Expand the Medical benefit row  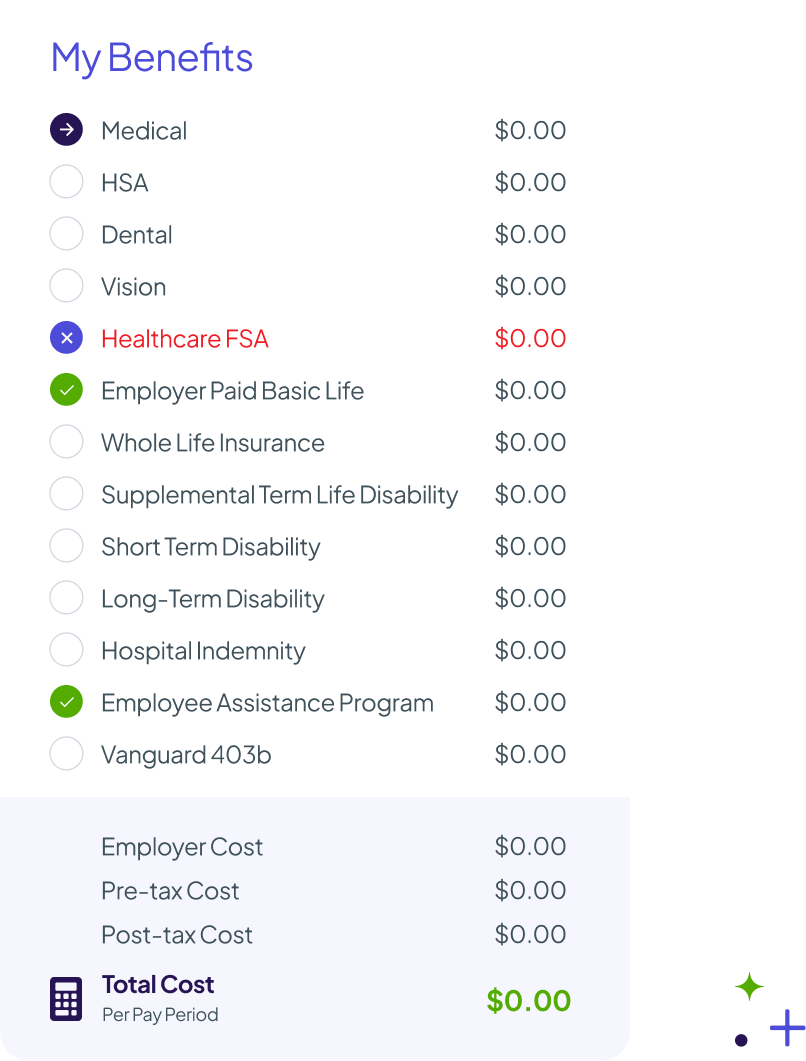click(x=143, y=130)
